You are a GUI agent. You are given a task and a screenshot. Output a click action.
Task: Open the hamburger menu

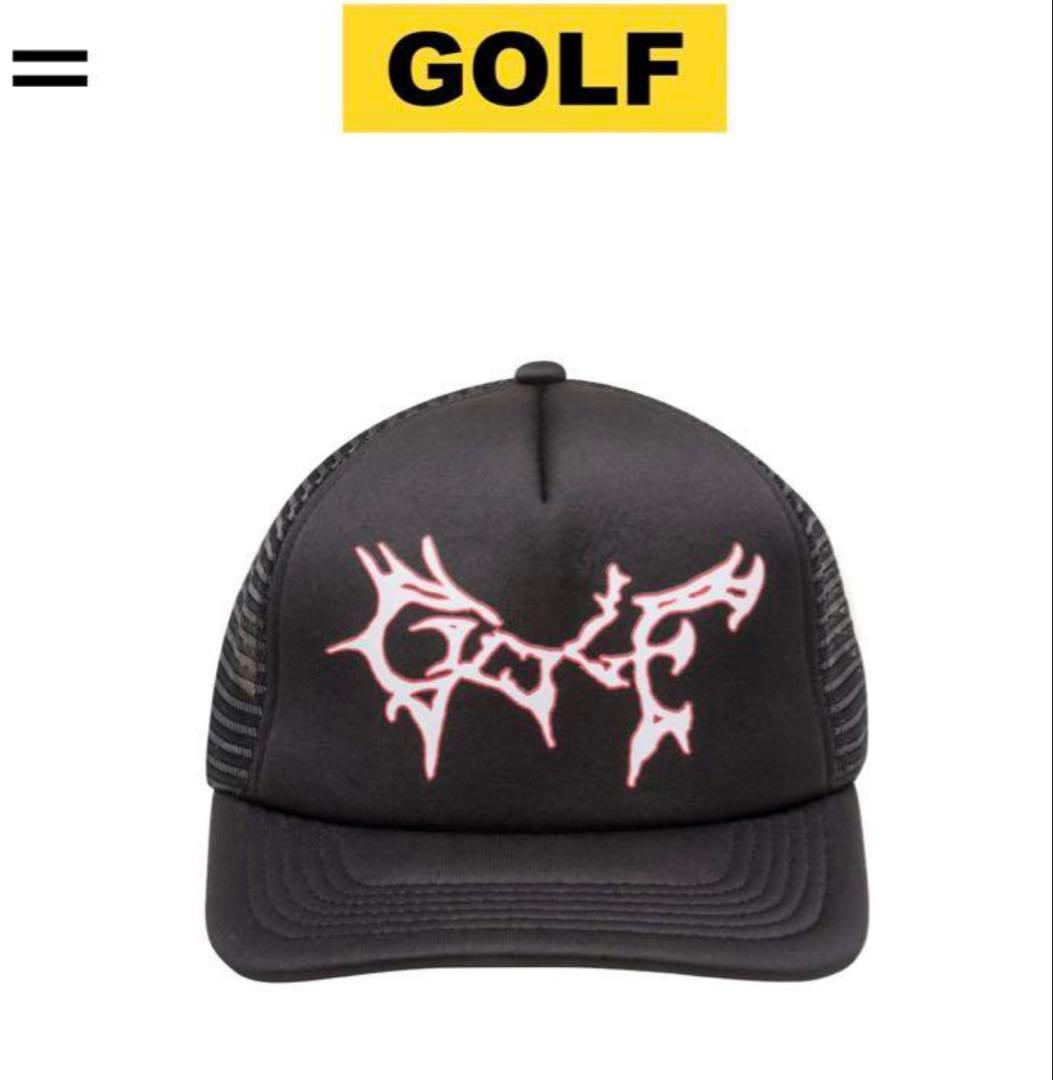pos(50,68)
